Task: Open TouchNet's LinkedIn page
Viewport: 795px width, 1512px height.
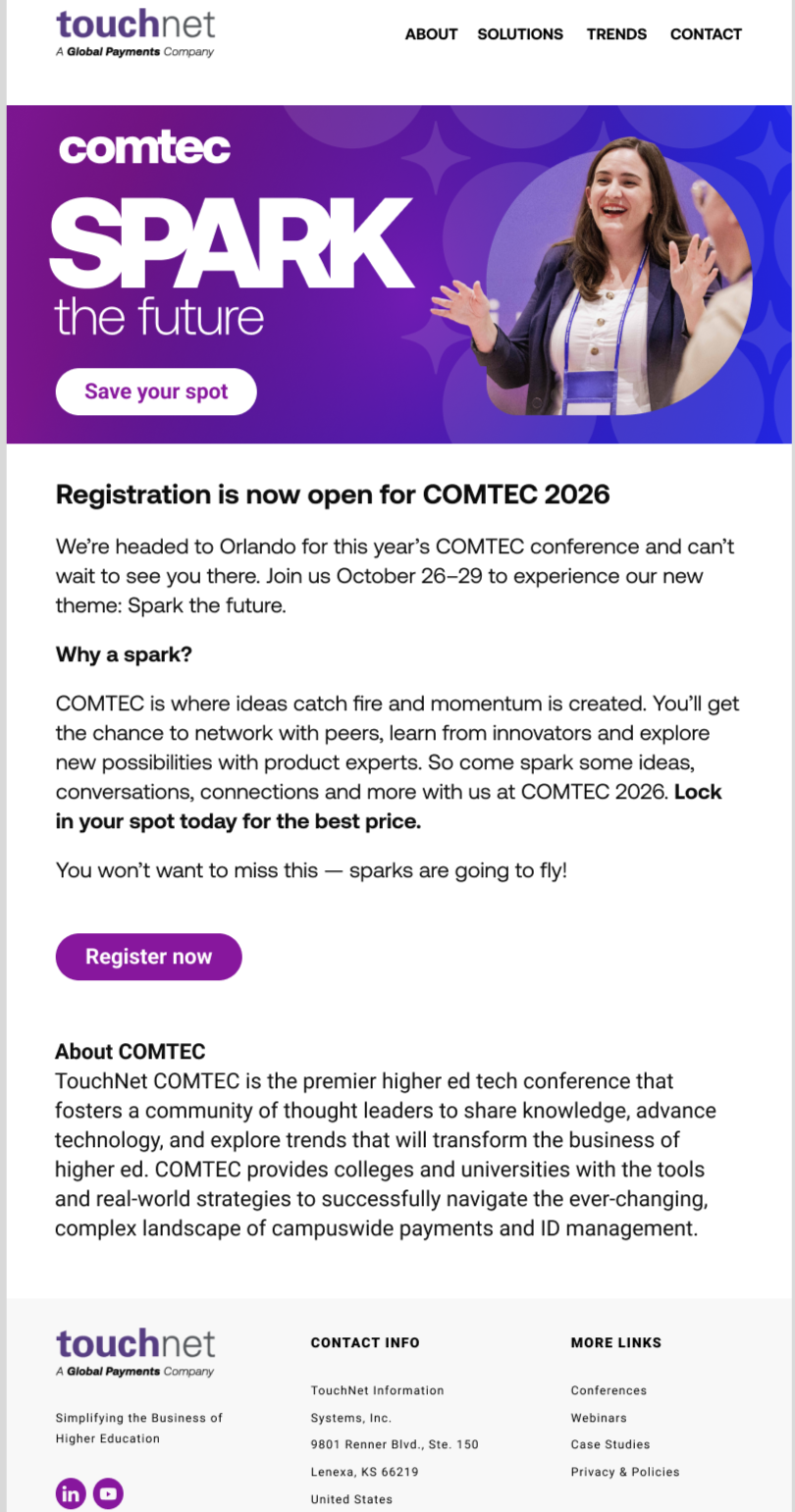Action: (x=71, y=1493)
